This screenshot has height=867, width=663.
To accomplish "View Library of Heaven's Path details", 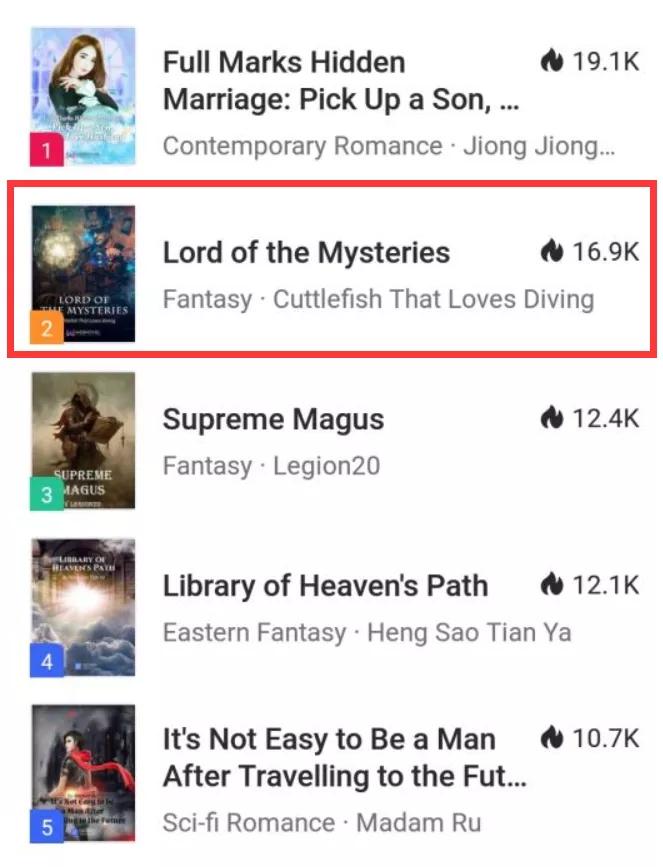I will pos(325,586).
